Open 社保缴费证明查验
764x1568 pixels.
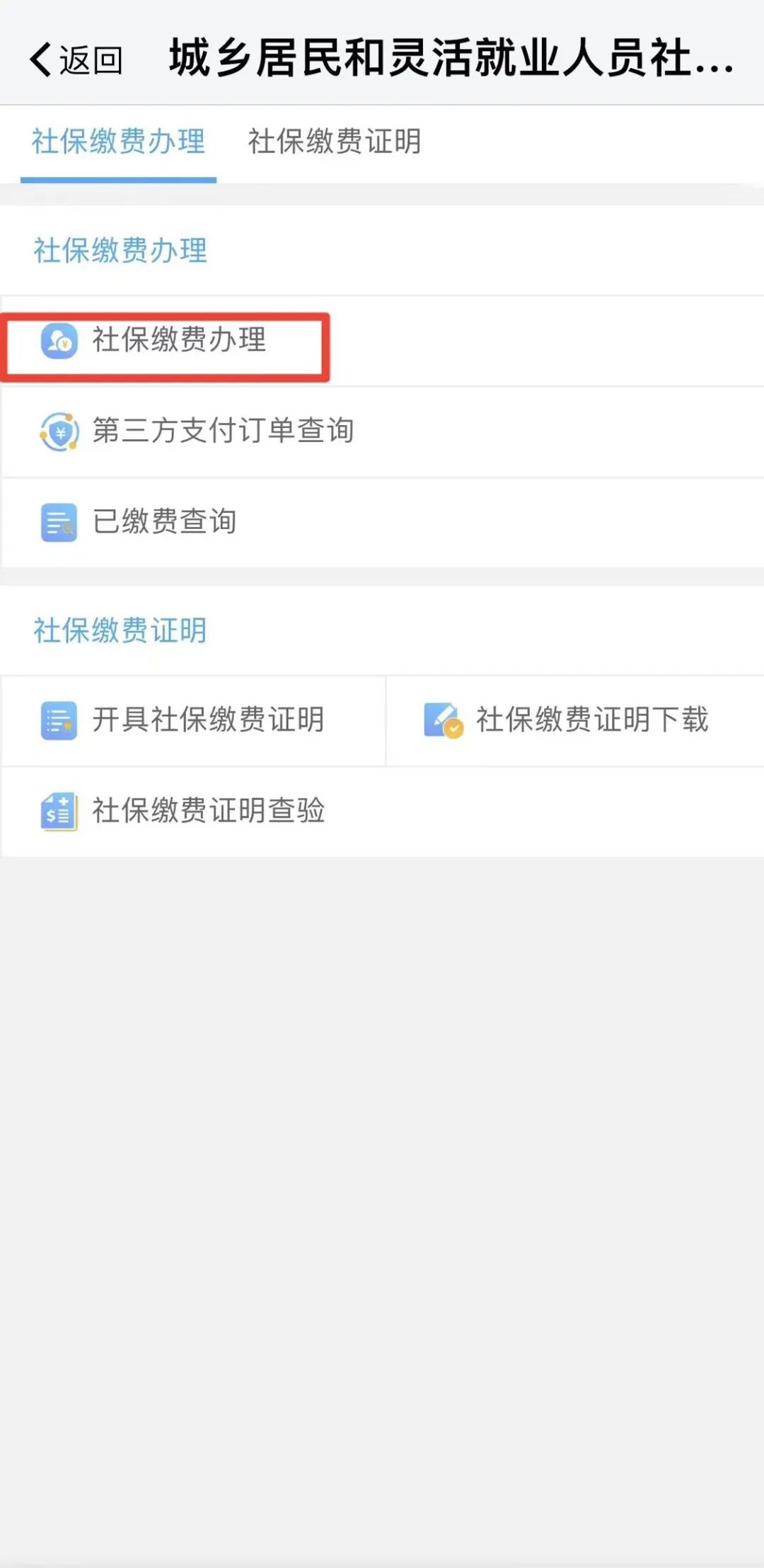click(x=382, y=811)
